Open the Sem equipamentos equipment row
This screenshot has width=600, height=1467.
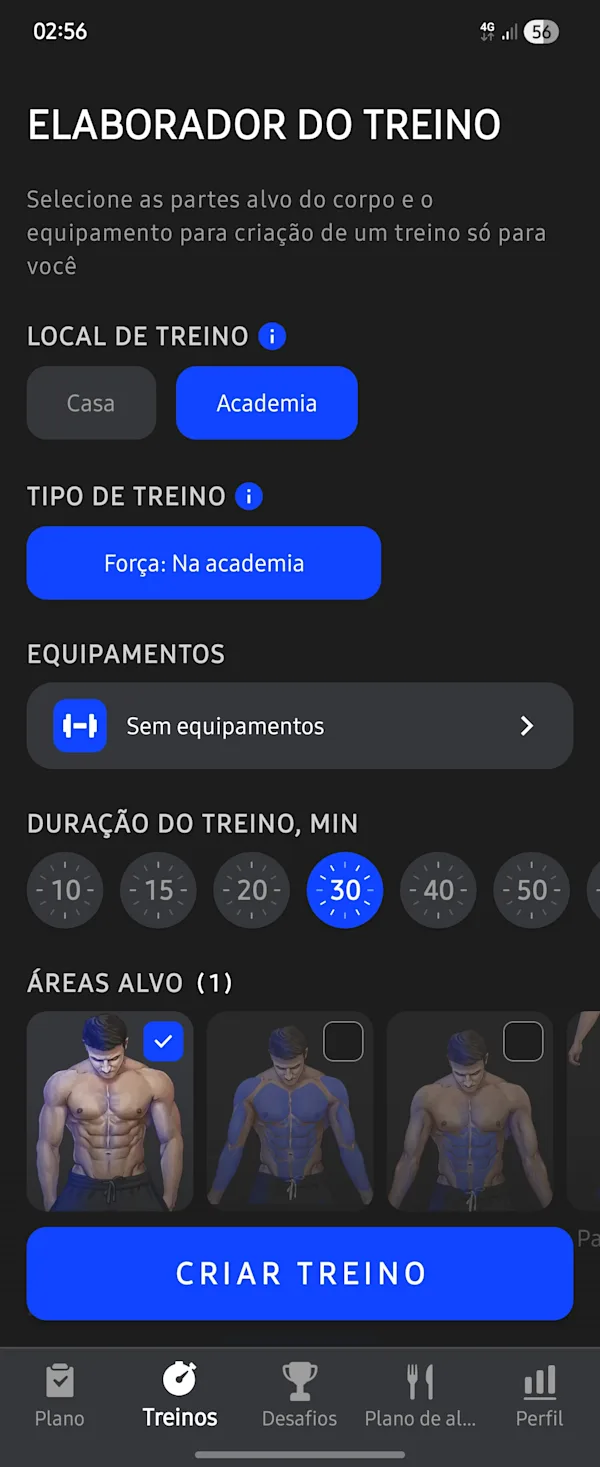[x=300, y=726]
